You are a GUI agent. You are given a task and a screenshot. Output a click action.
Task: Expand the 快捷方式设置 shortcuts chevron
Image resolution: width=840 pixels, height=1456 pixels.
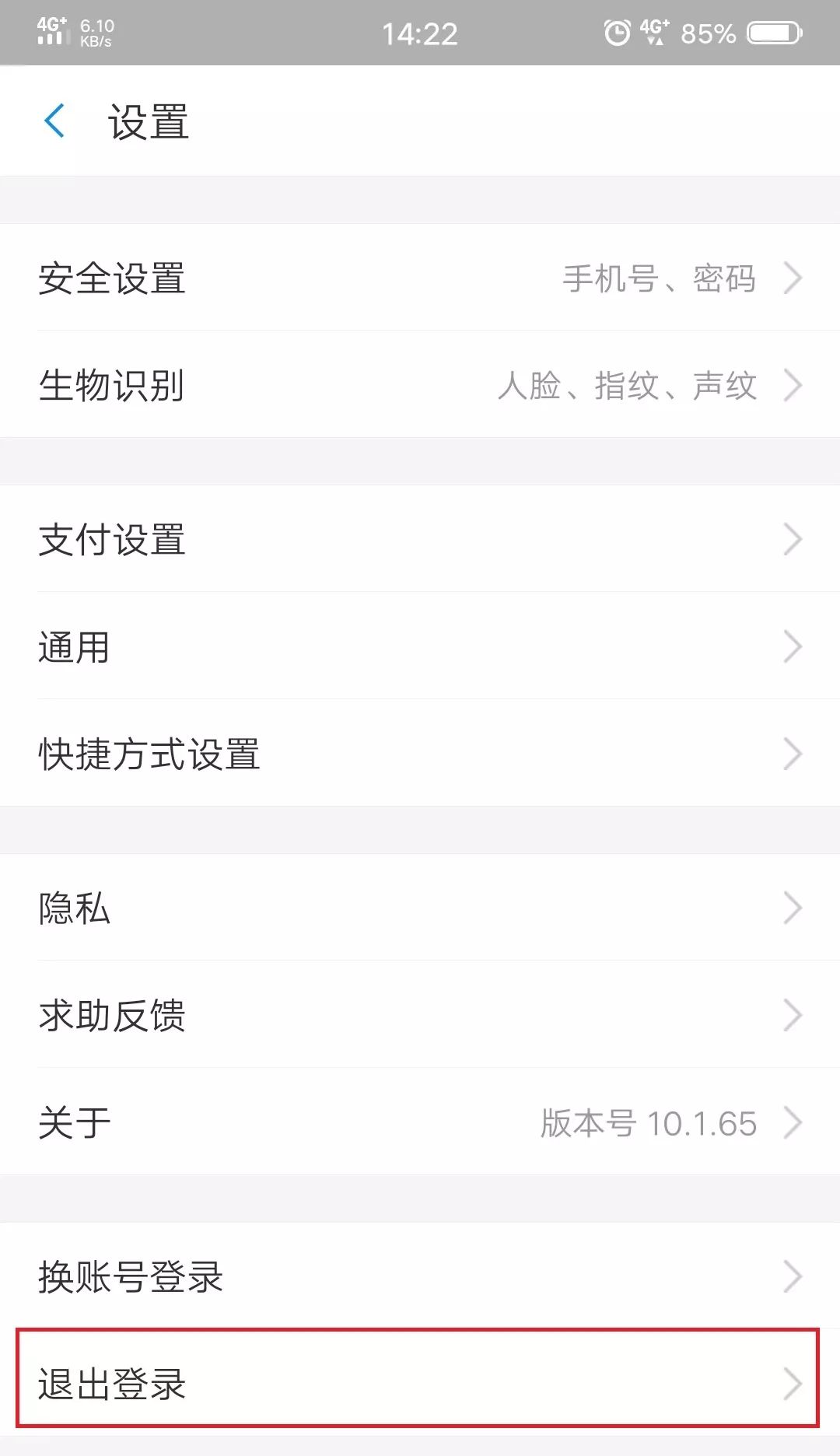794,753
